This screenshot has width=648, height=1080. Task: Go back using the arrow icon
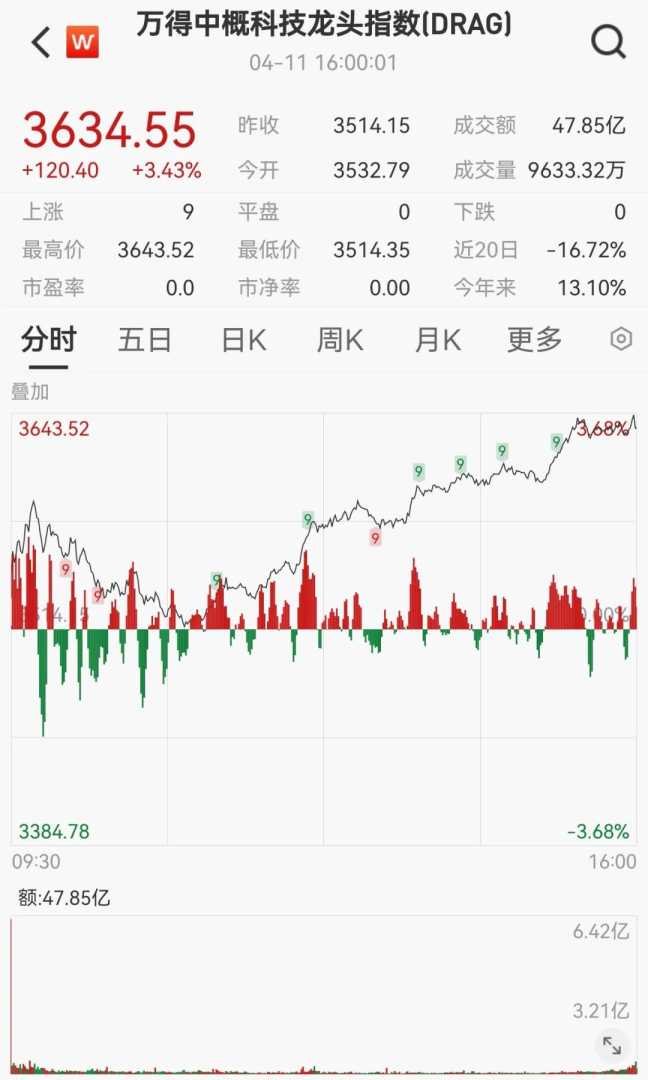40,43
